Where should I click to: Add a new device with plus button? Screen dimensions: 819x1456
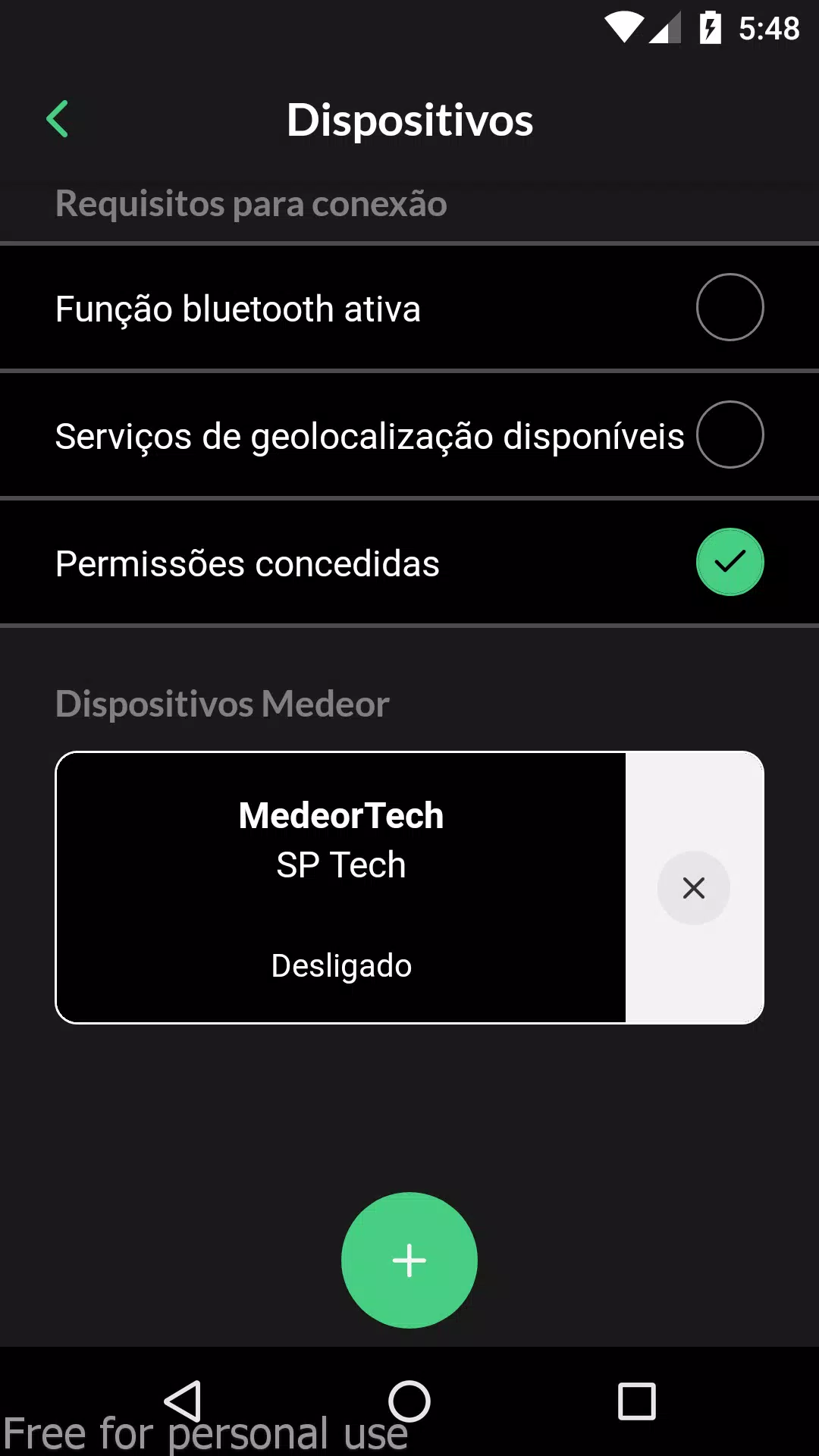click(409, 1260)
